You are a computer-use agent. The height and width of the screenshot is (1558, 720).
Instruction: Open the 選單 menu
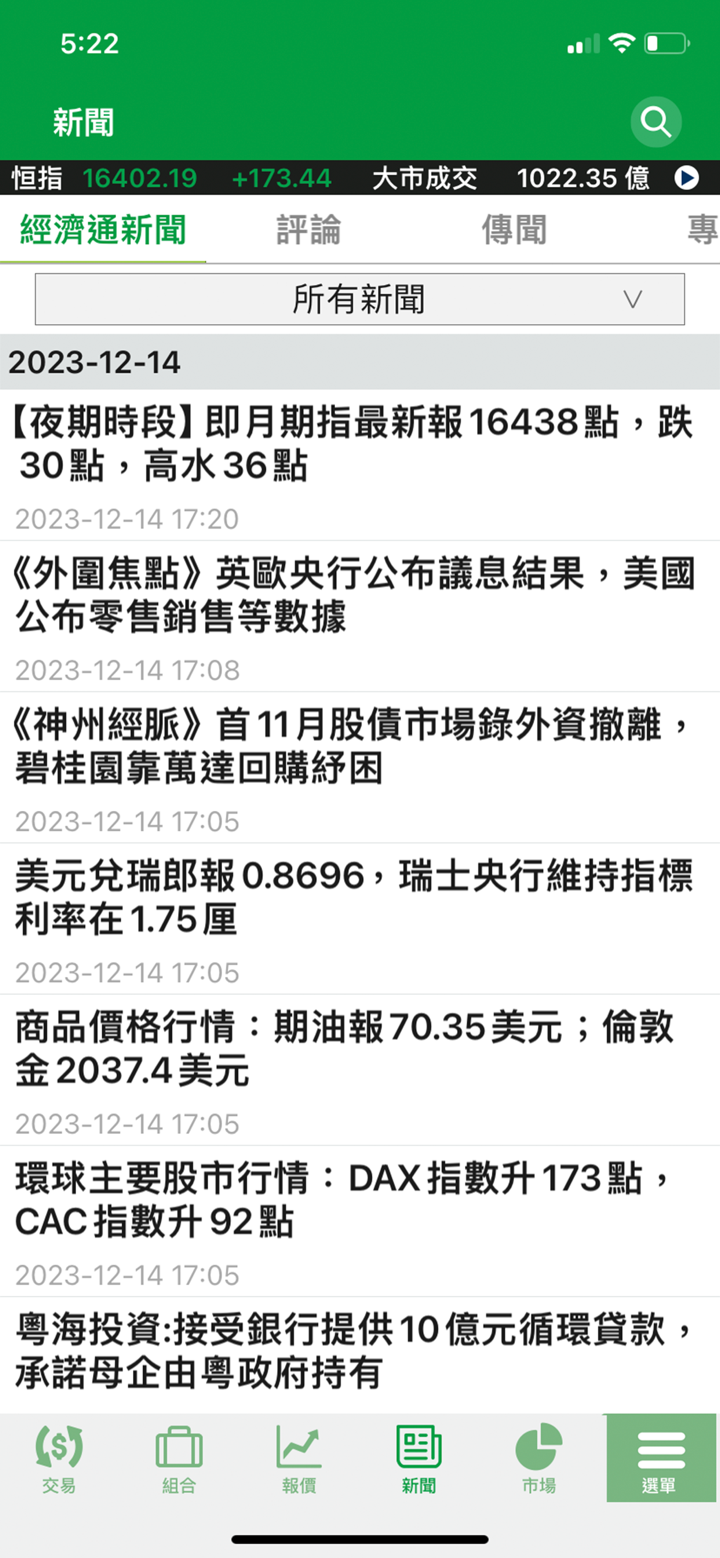(661, 1458)
